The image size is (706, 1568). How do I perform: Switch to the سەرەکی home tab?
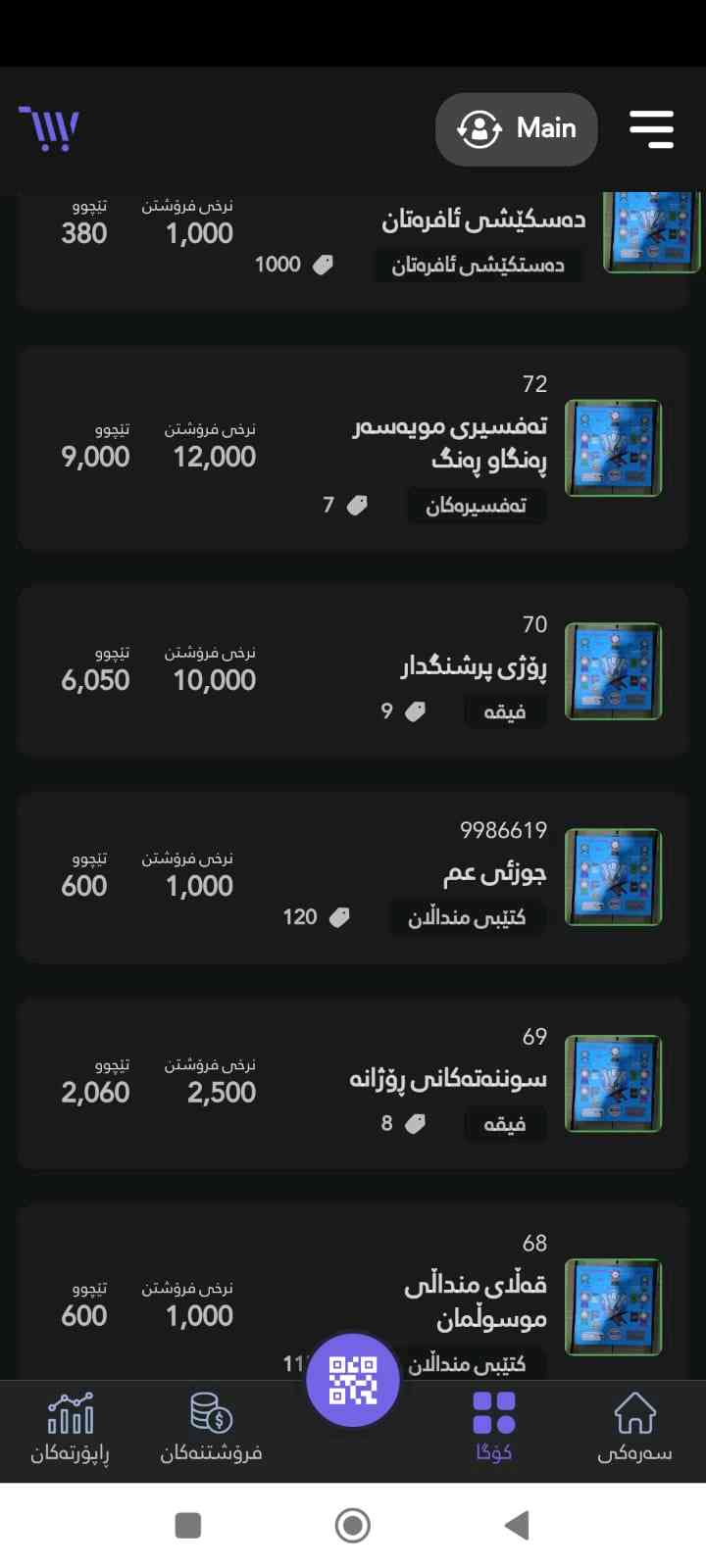point(634,1427)
